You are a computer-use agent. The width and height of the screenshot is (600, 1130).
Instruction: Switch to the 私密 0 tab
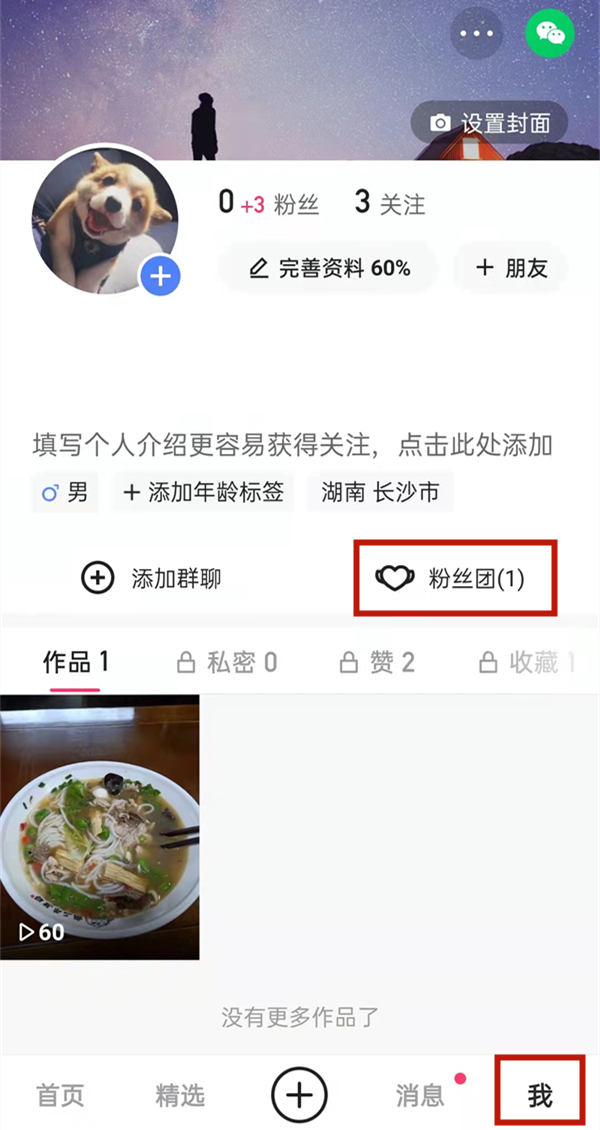(227, 662)
